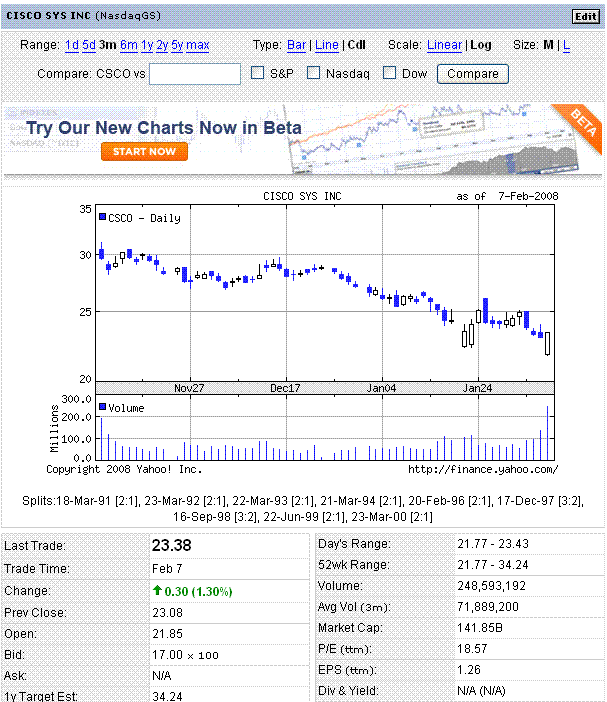This screenshot has height=702, width=607.
Task: Choose the 2y range
Action: [162, 45]
